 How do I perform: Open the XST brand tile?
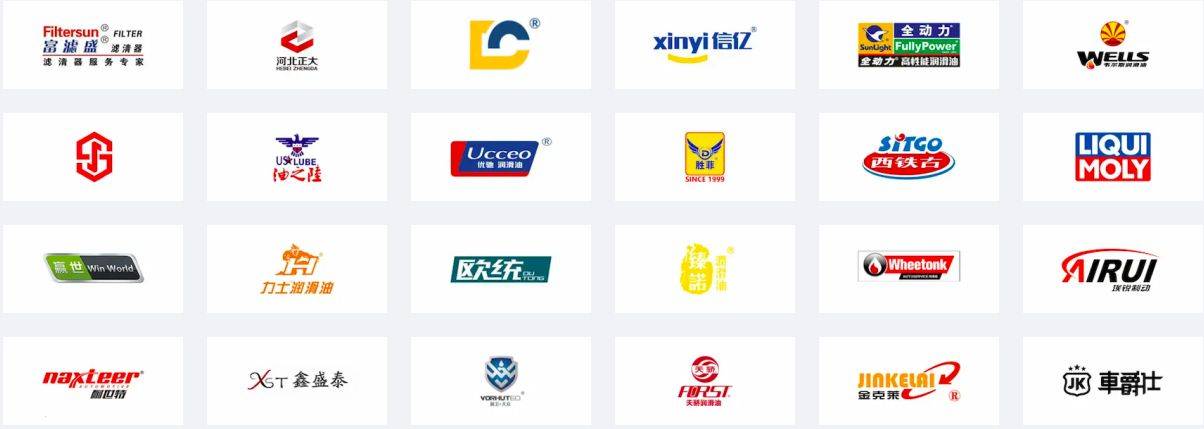(297, 381)
